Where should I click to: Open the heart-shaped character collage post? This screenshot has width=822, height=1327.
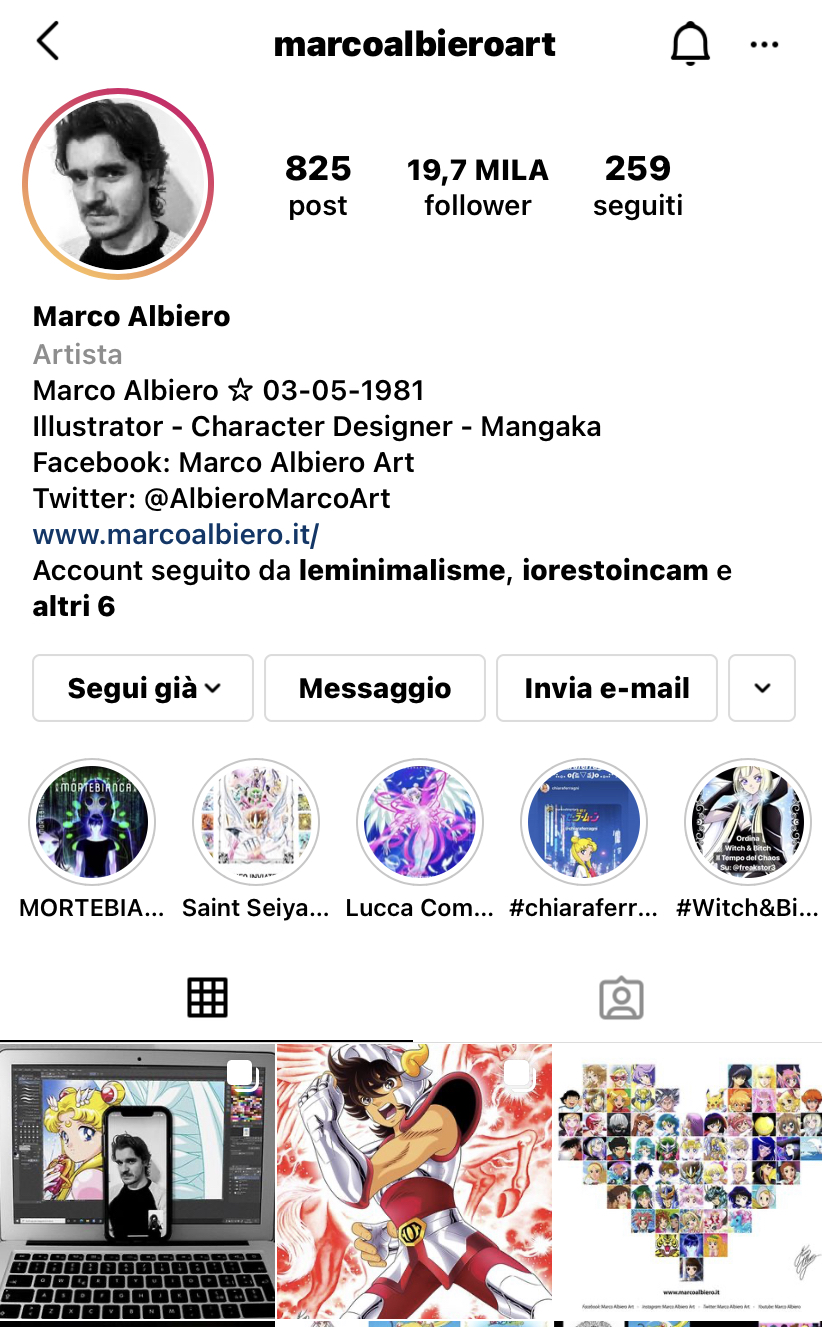688,1180
